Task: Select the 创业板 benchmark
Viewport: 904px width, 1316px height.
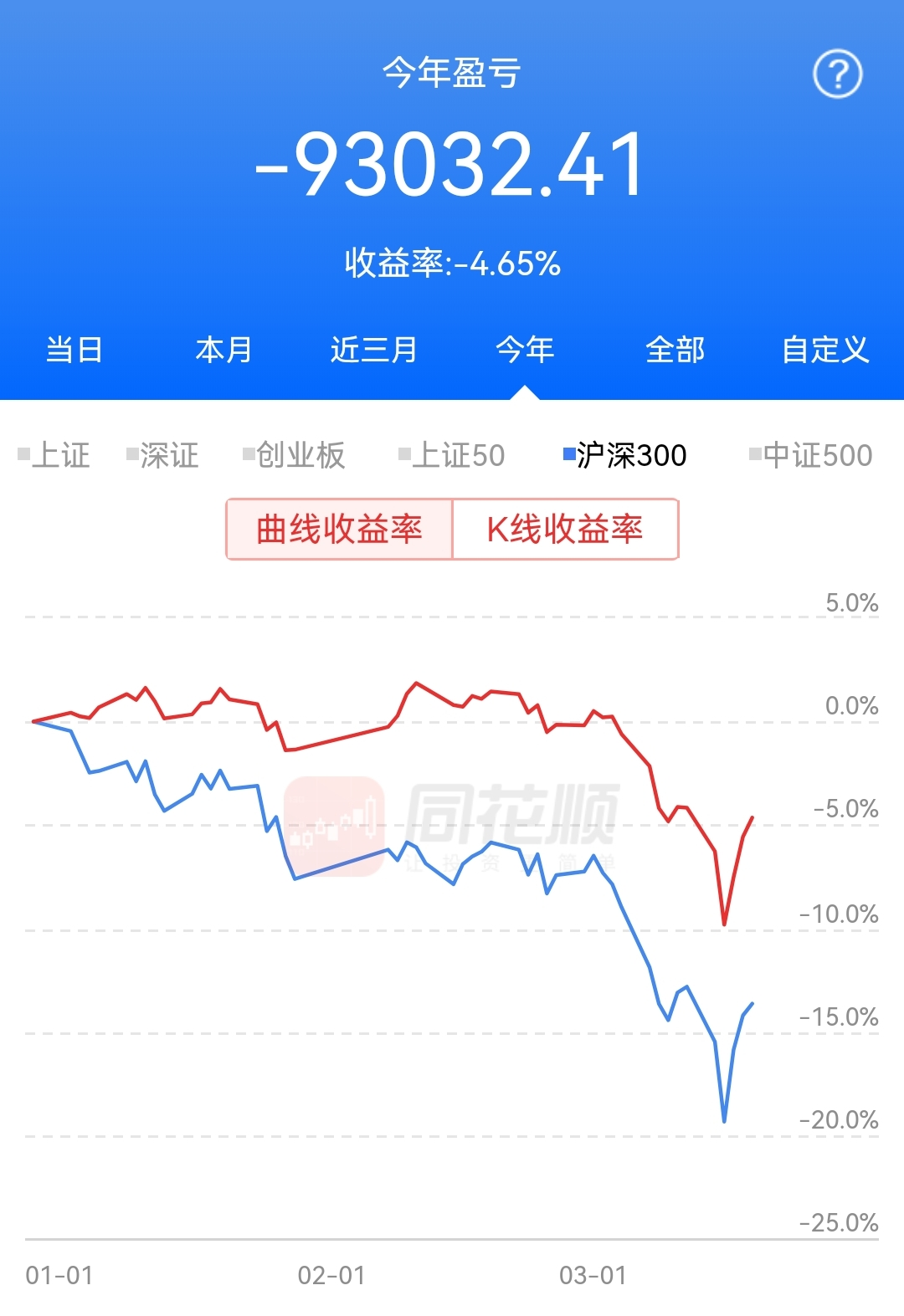Action: [294, 455]
